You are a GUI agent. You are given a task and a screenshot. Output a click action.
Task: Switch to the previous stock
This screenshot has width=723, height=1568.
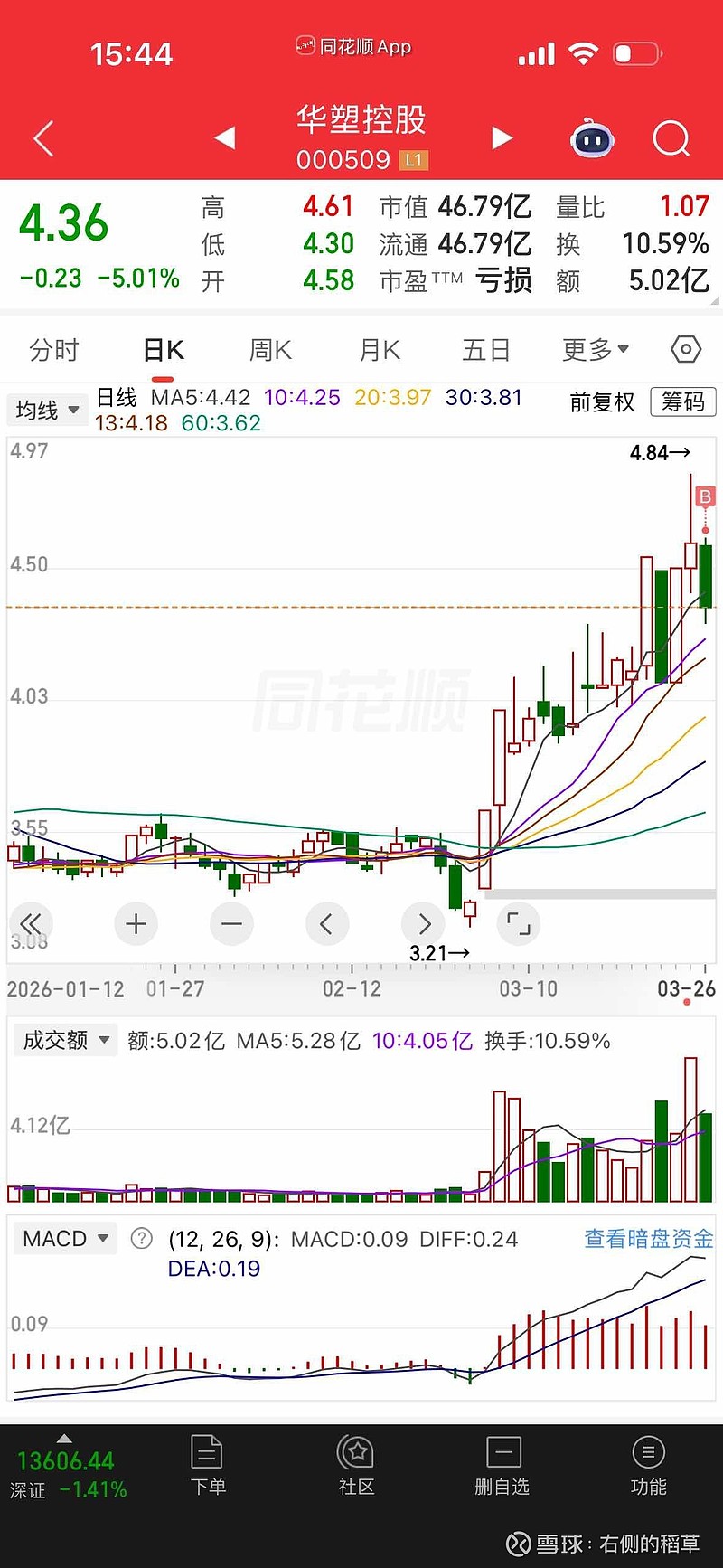coord(225,137)
